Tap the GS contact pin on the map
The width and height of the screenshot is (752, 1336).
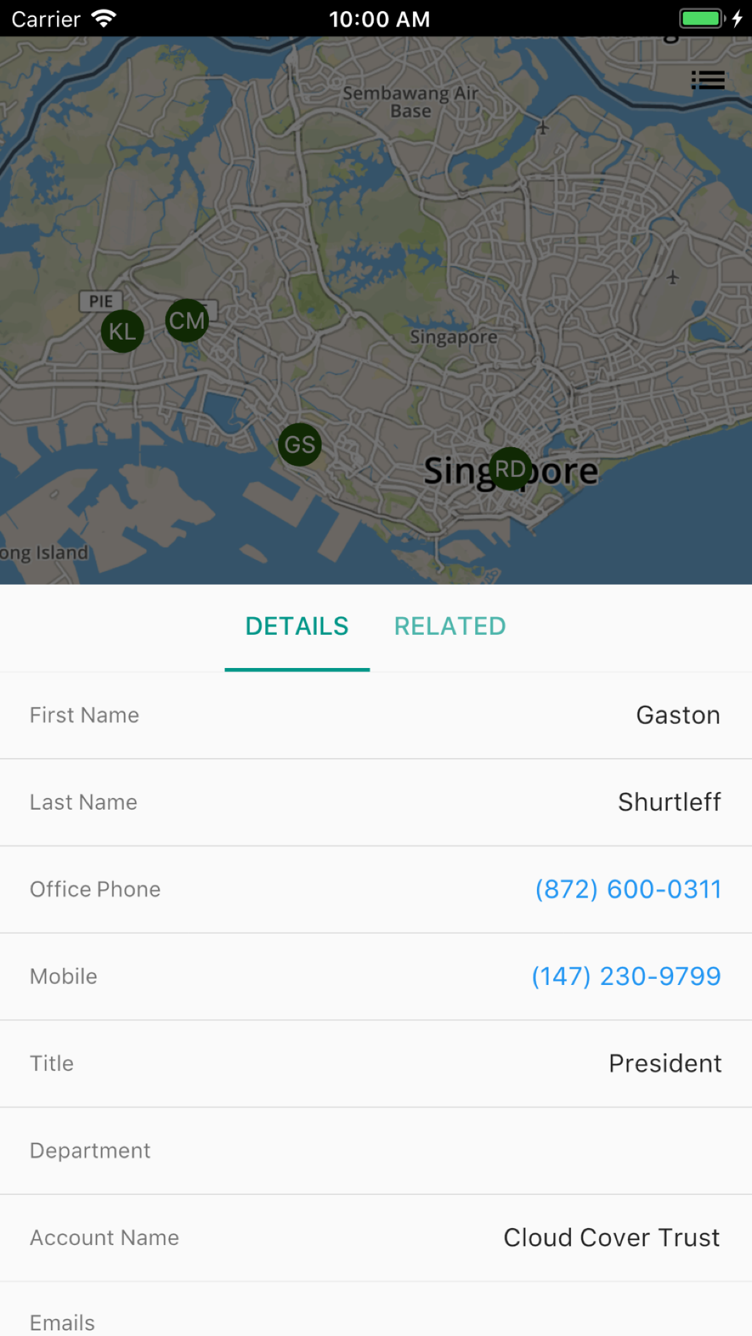point(300,444)
